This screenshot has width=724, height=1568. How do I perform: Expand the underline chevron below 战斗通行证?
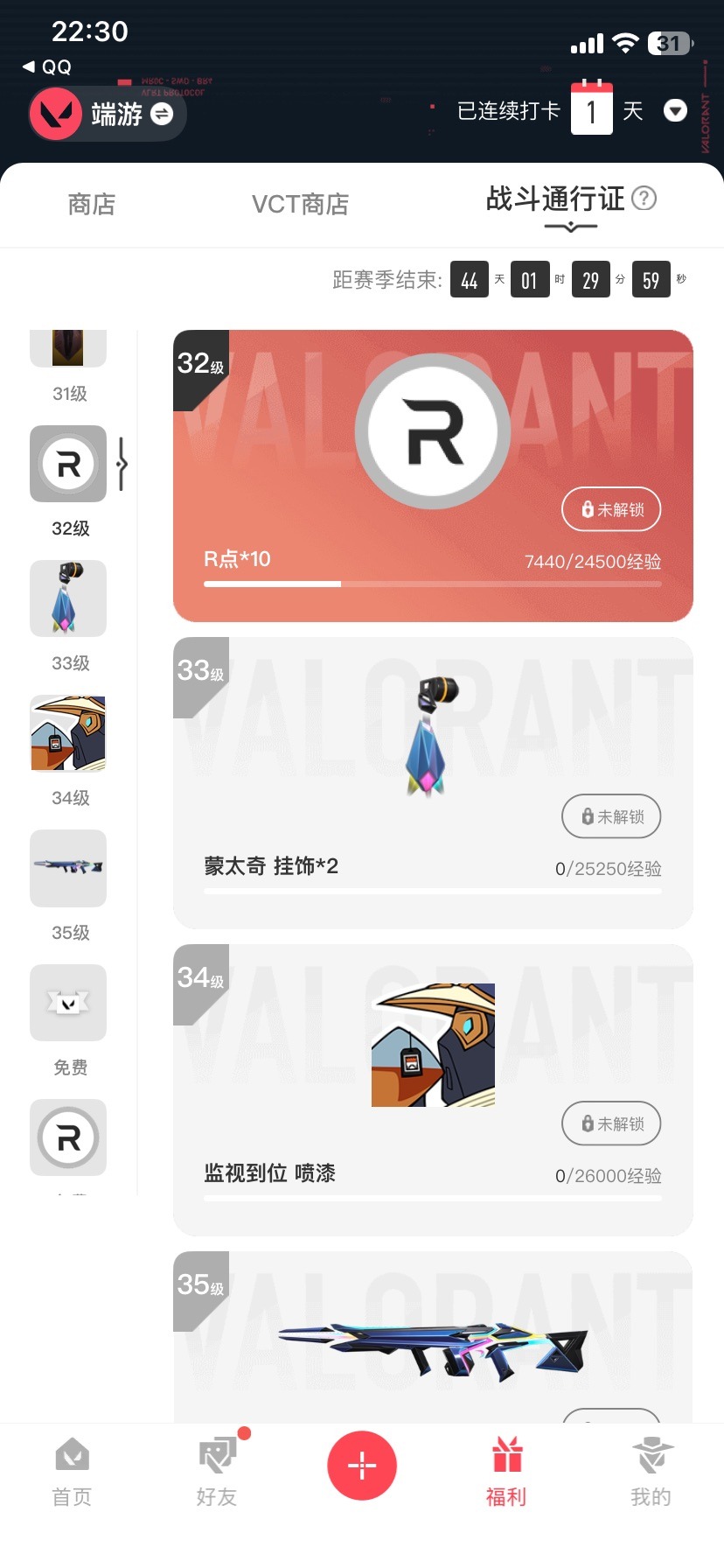573,226
